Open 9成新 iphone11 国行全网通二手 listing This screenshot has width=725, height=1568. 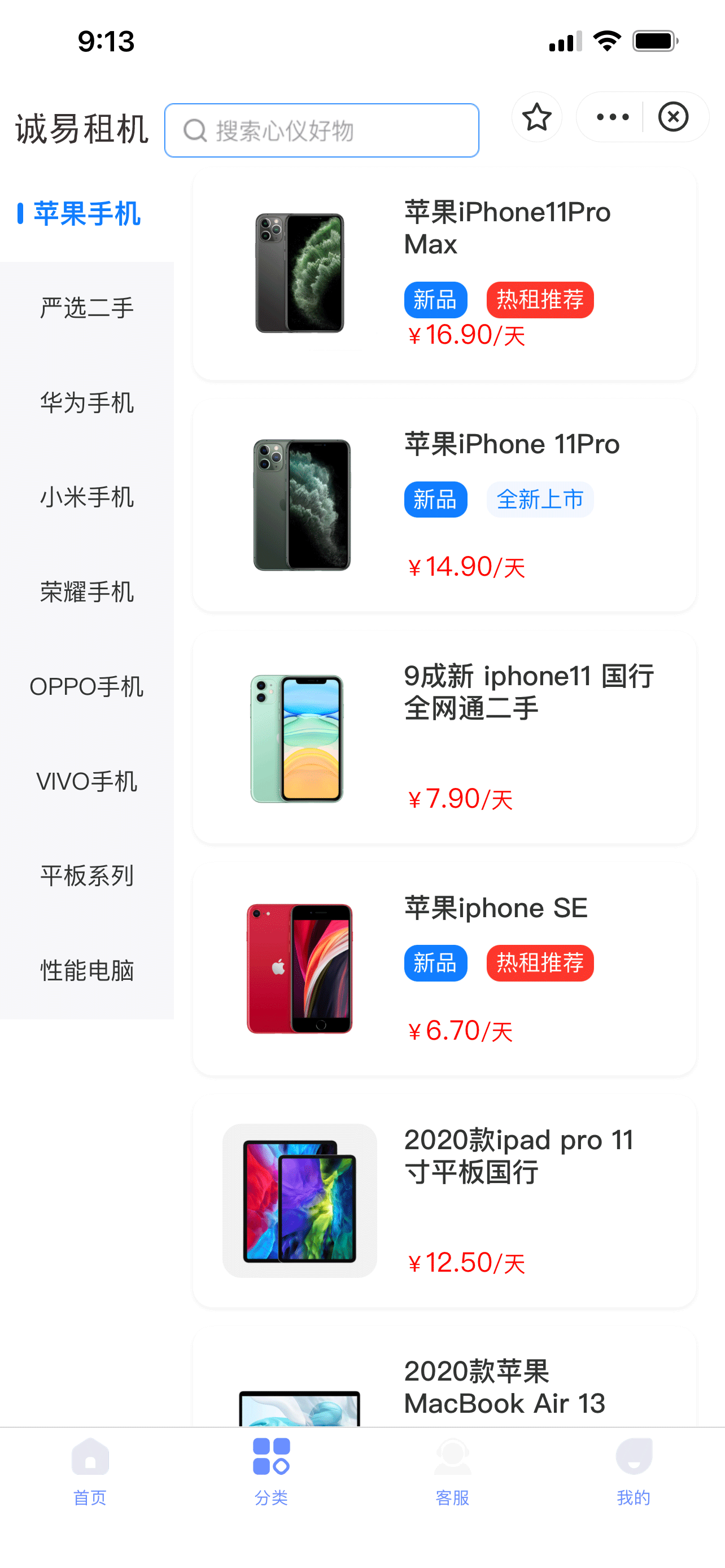click(444, 737)
